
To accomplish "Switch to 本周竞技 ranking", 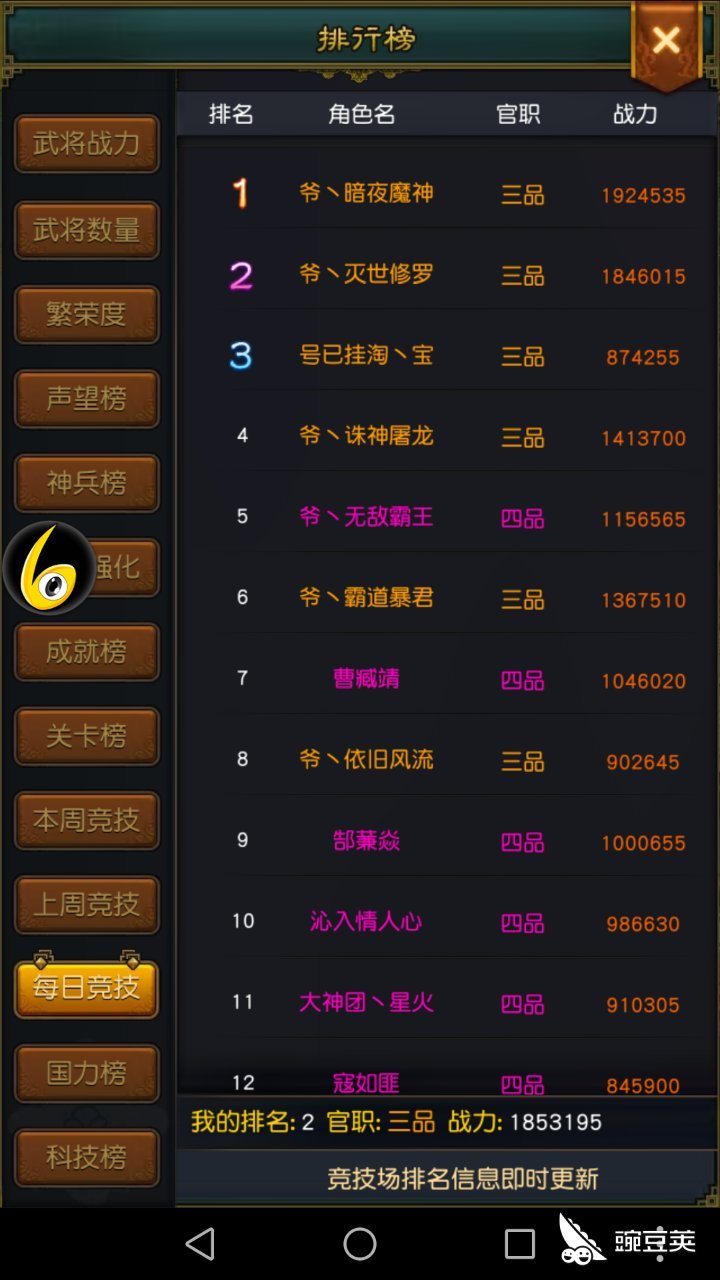I will click(87, 820).
